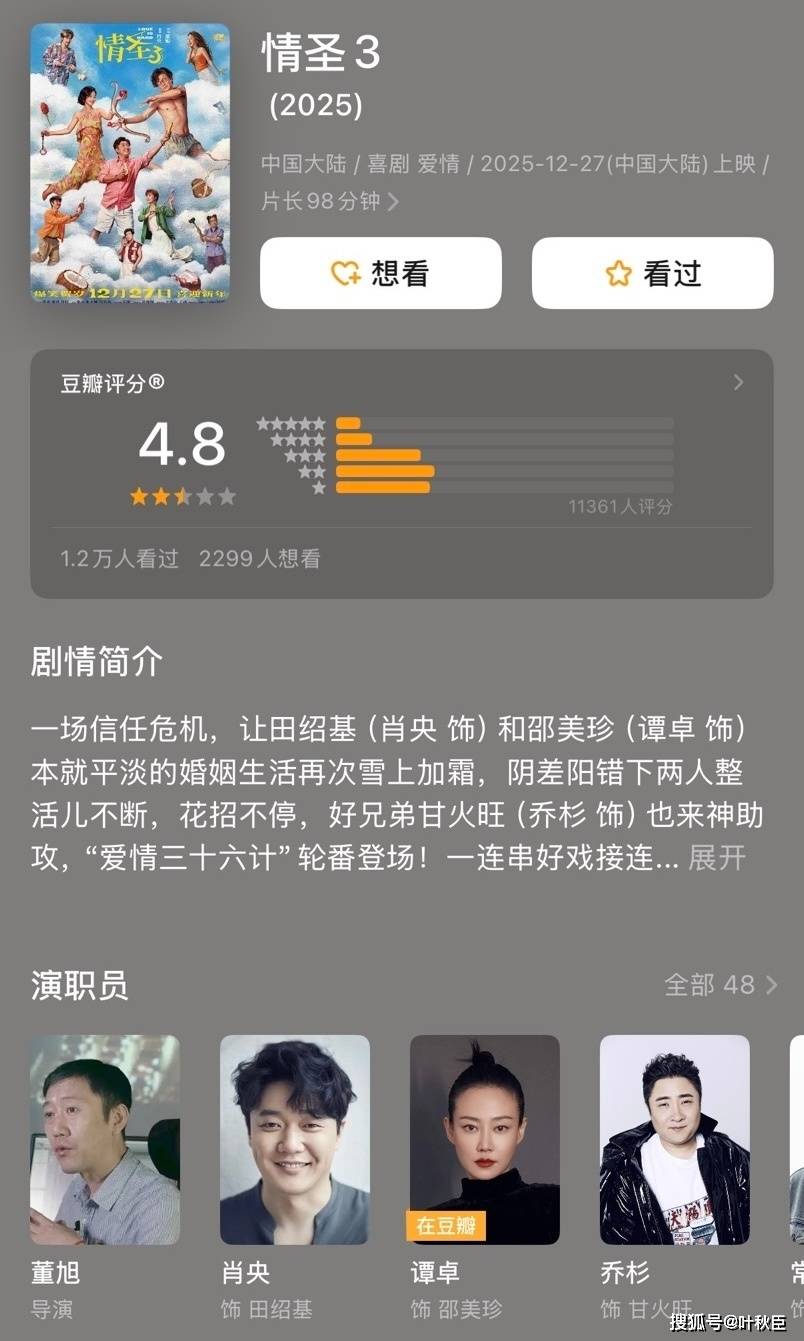804x1341 pixels.
Task: Open director 董旭's profile
Action: tap(104, 1140)
